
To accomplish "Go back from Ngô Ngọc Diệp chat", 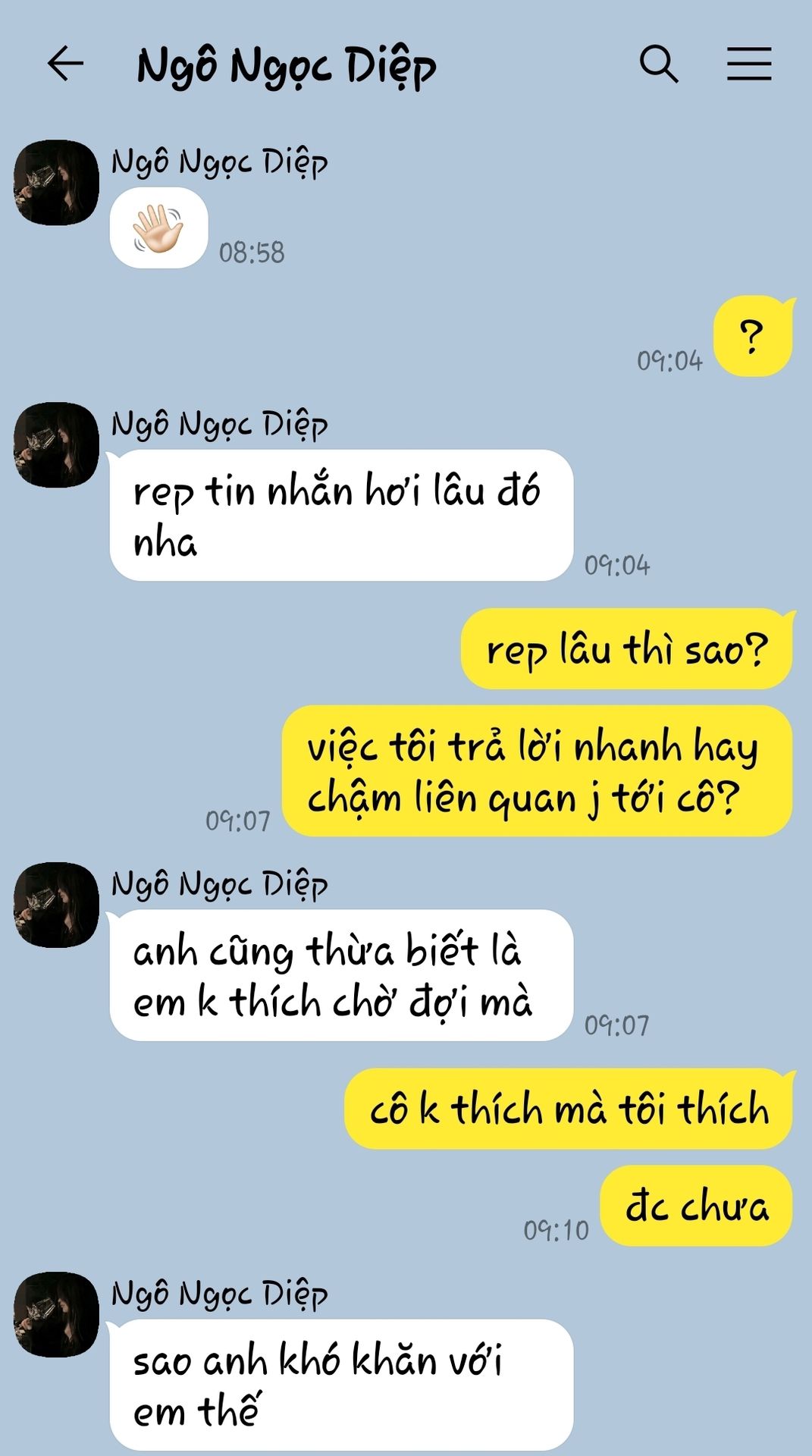I will pos(65,64).
